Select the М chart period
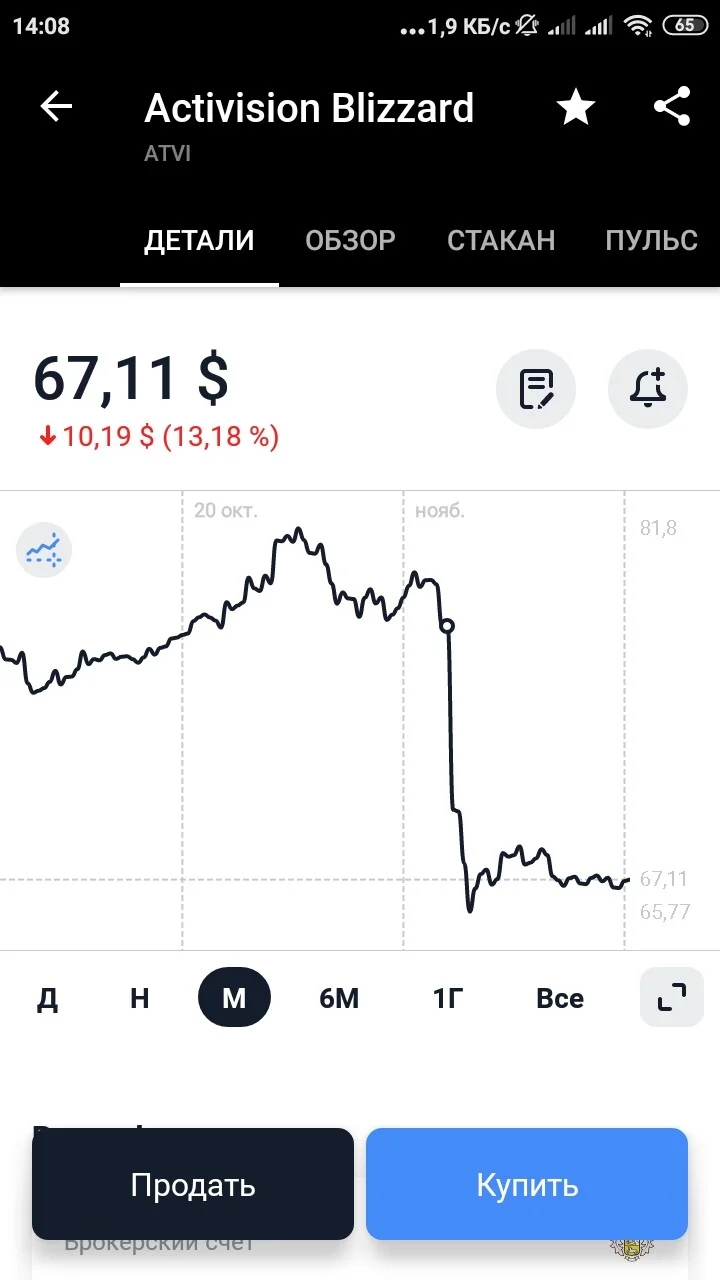The image size is (720, 1280). point(234,998)
